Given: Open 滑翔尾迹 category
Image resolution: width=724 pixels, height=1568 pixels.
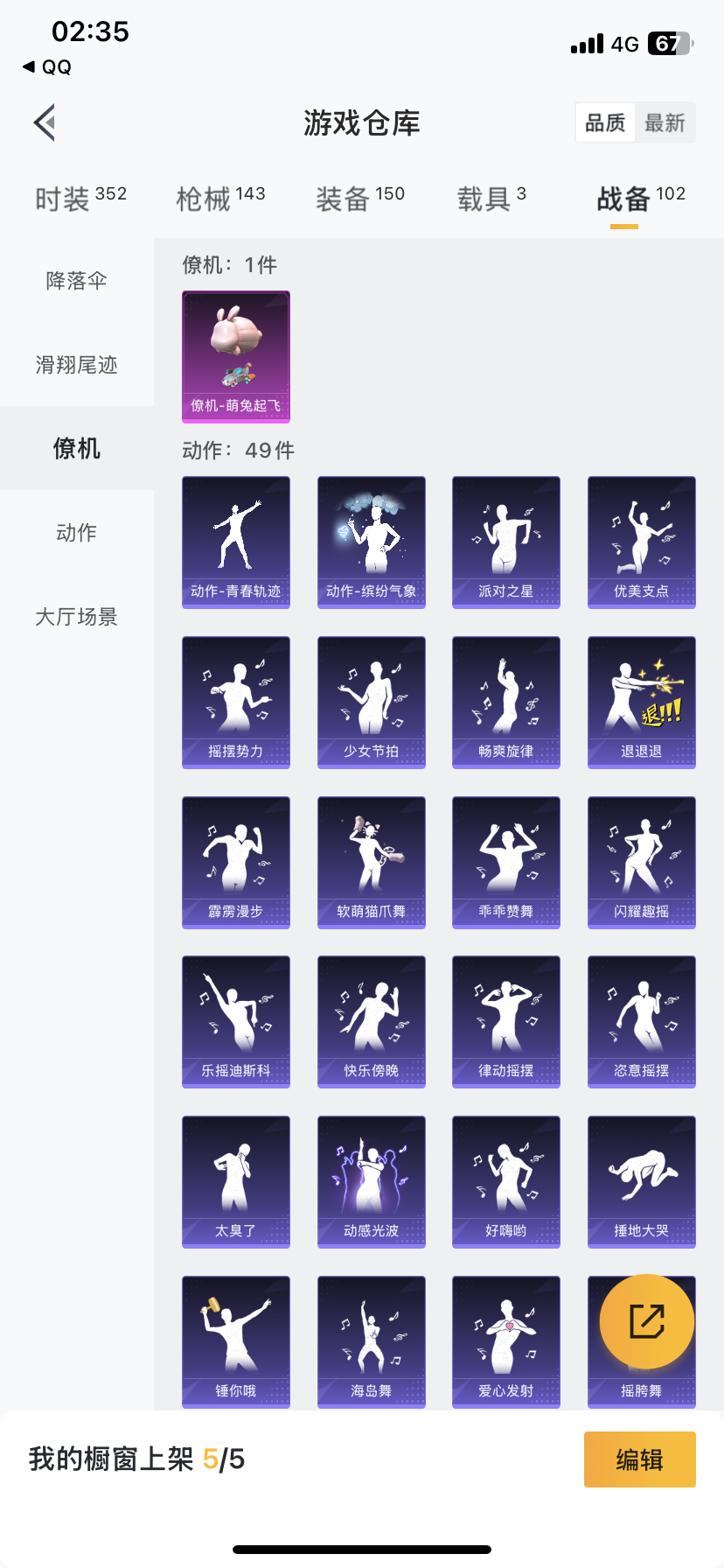Looking at the screenshot, I should 77,365.
